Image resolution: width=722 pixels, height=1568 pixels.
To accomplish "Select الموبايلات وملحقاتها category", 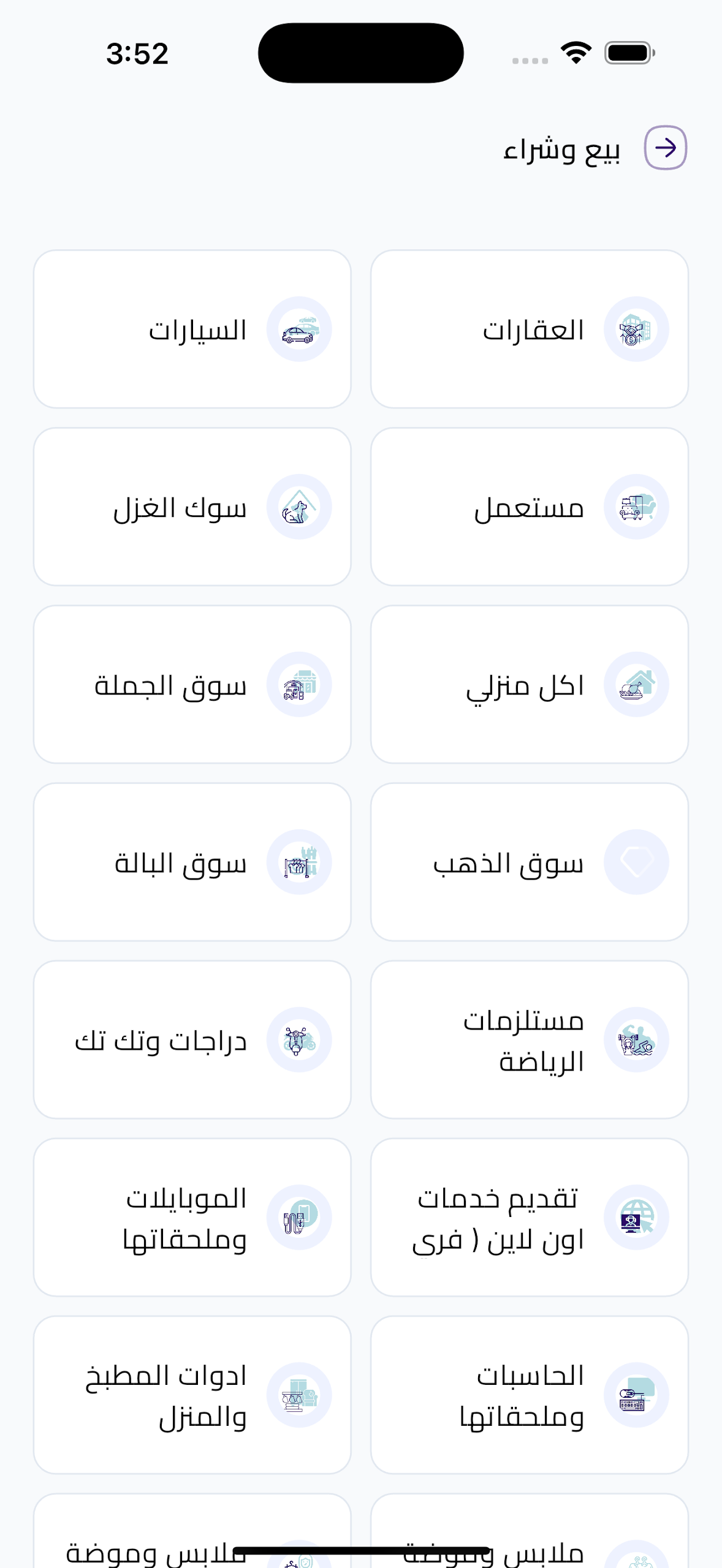I will click(192, 1217).
